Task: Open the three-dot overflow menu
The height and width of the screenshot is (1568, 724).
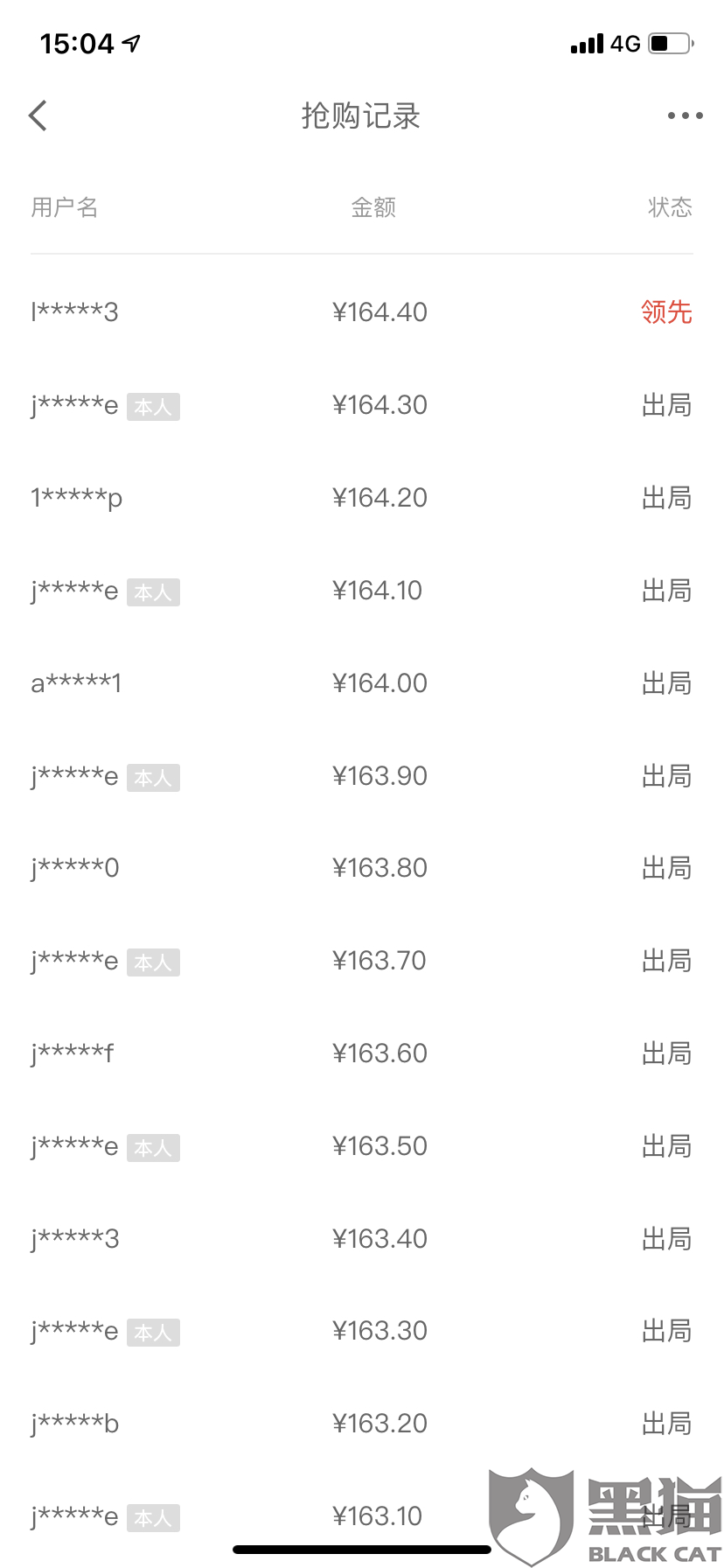Action: point(685,115)
